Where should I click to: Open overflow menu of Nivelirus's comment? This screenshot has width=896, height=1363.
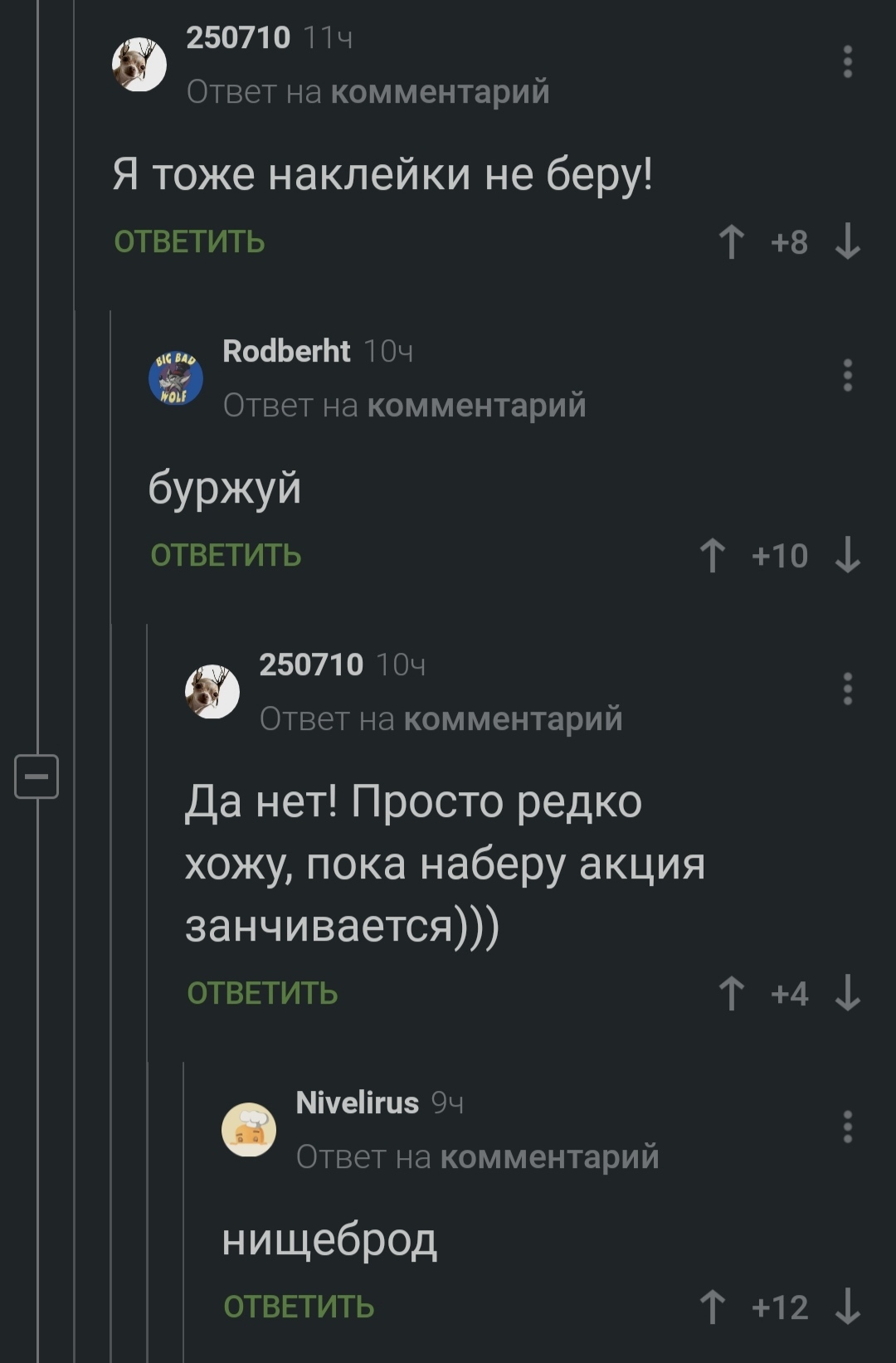[x=847, y=1127]
